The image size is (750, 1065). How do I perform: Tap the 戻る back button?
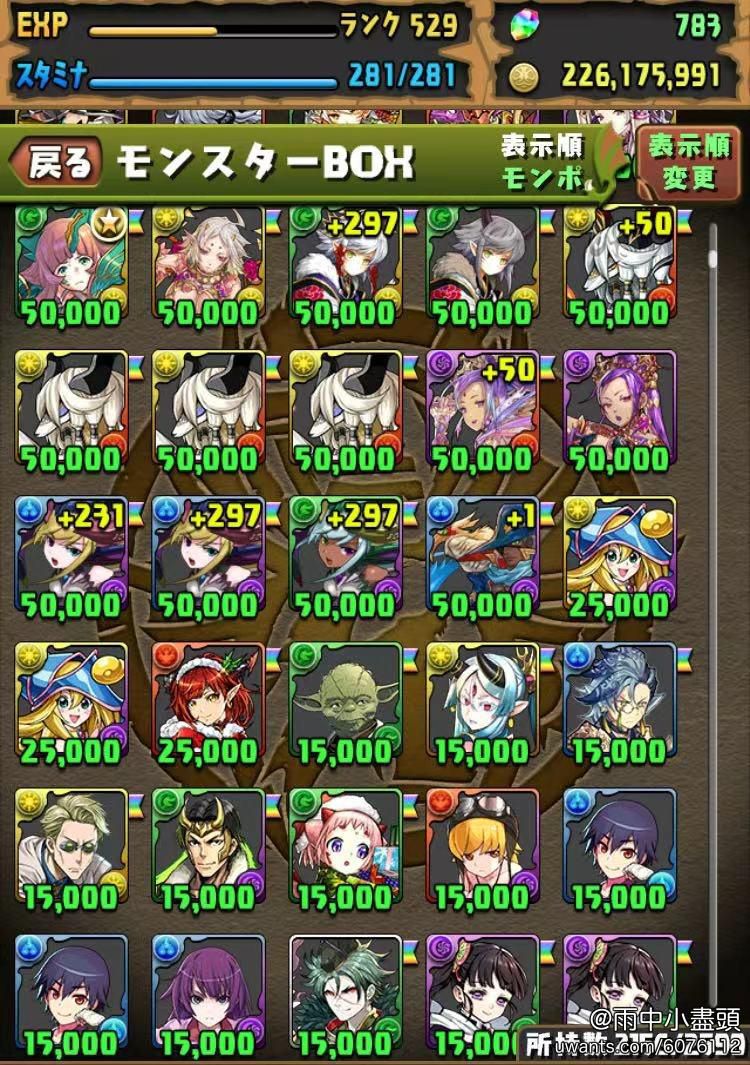click(x=58, y=162)
